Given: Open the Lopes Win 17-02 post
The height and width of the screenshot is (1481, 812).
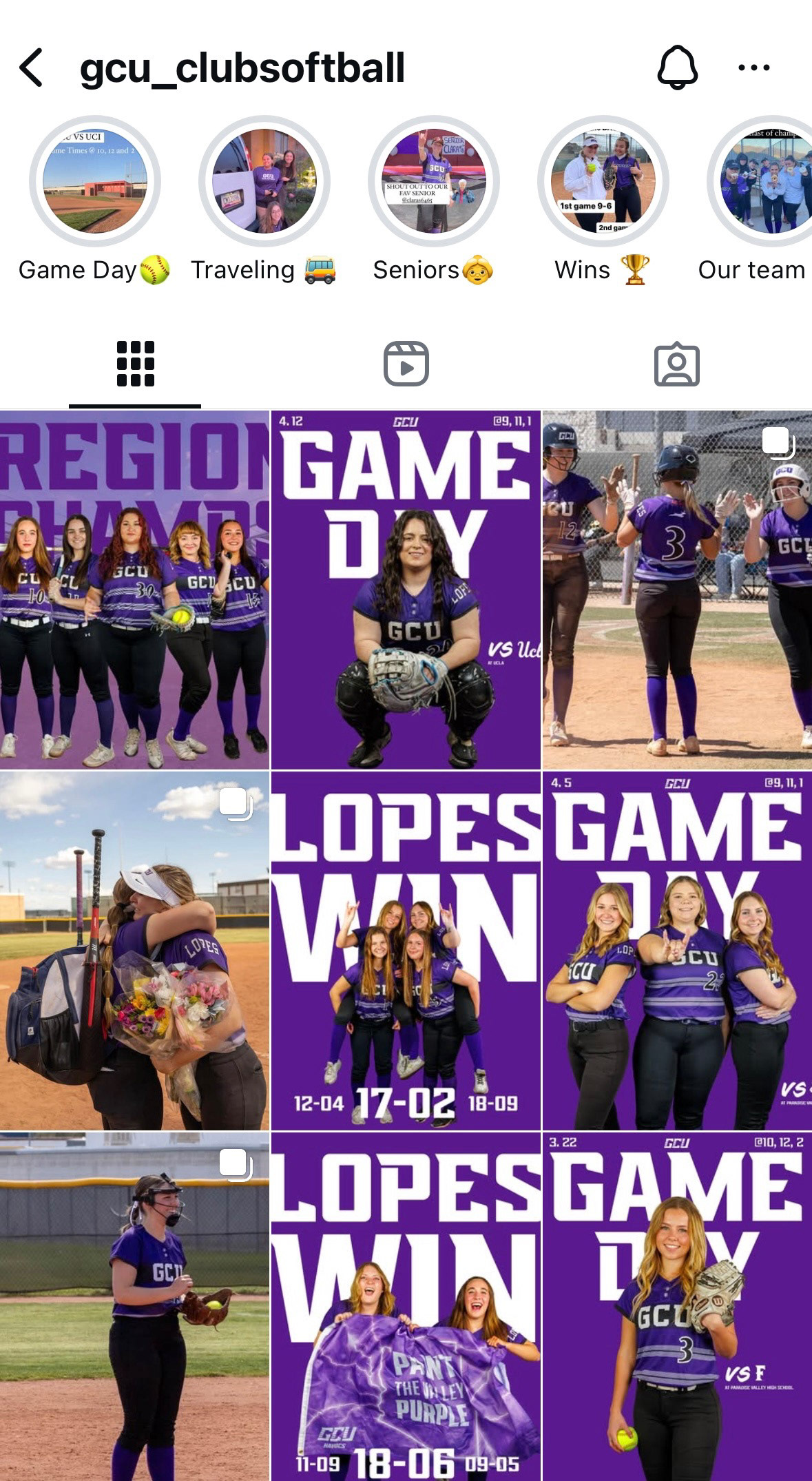Looking at the screenshot, I should [x=406, y=951].
